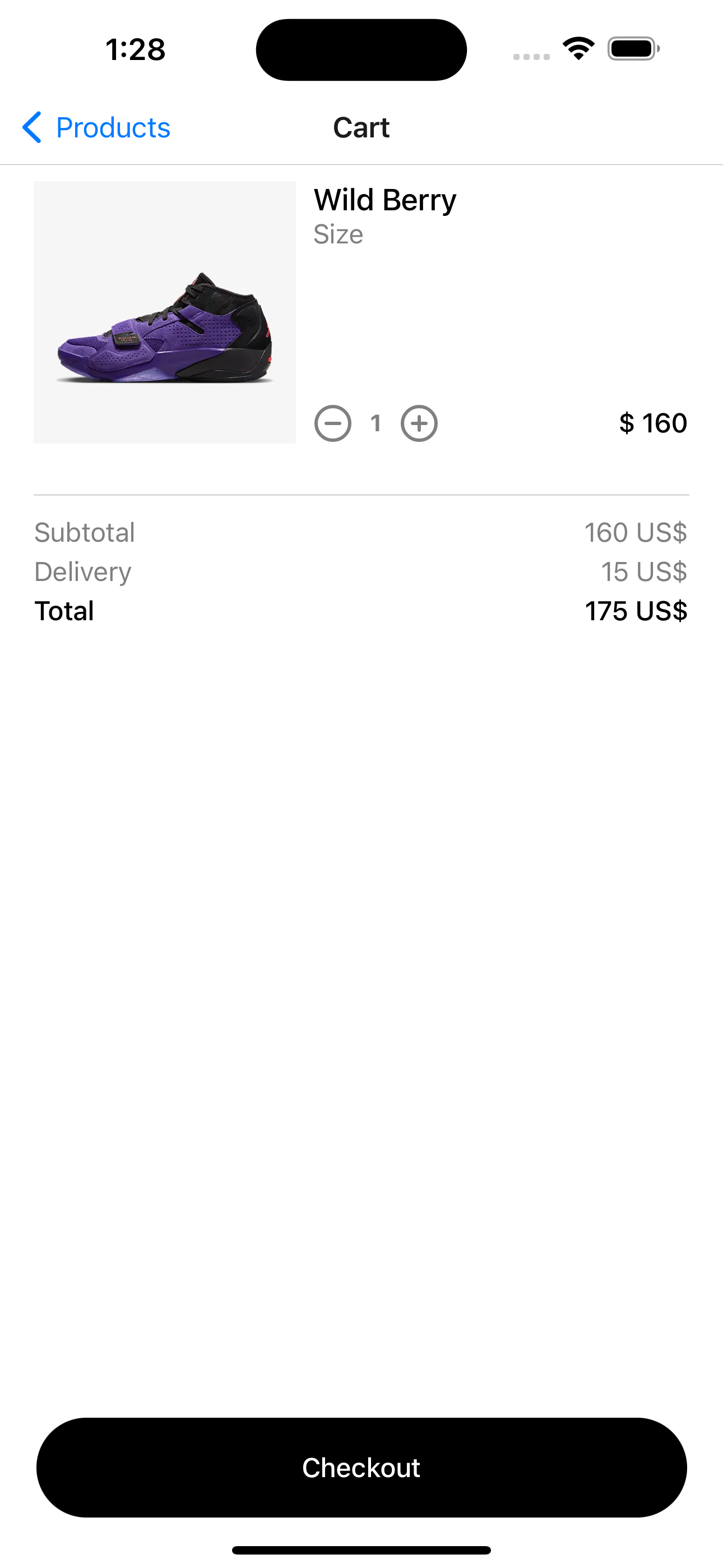
Task: Go back to Products
Action: tap(96, 127)
